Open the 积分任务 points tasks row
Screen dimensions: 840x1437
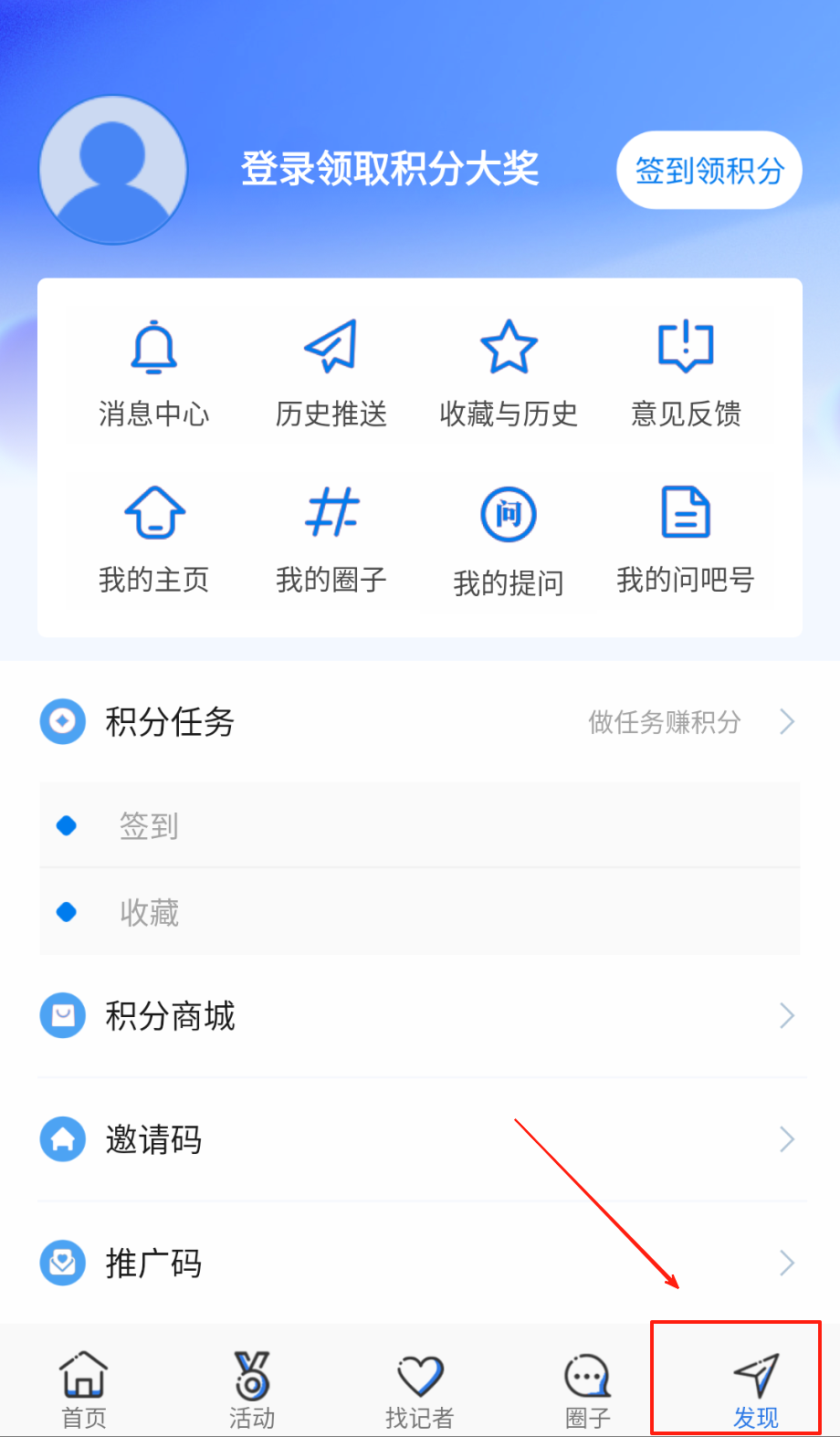pos(419,722)
